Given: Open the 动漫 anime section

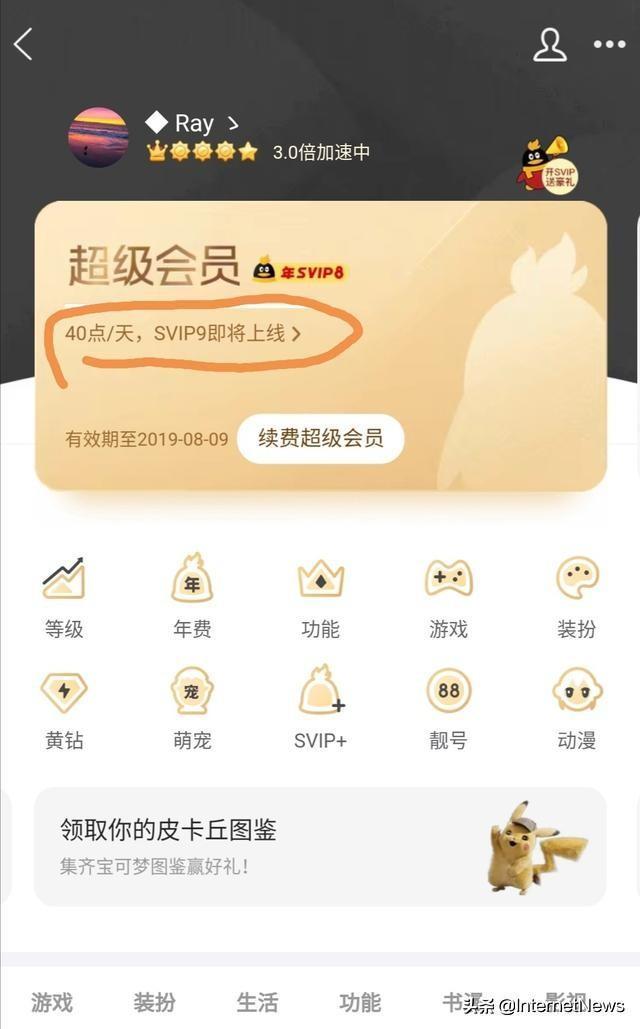Looking at the screenshot, I should [576, 709].
